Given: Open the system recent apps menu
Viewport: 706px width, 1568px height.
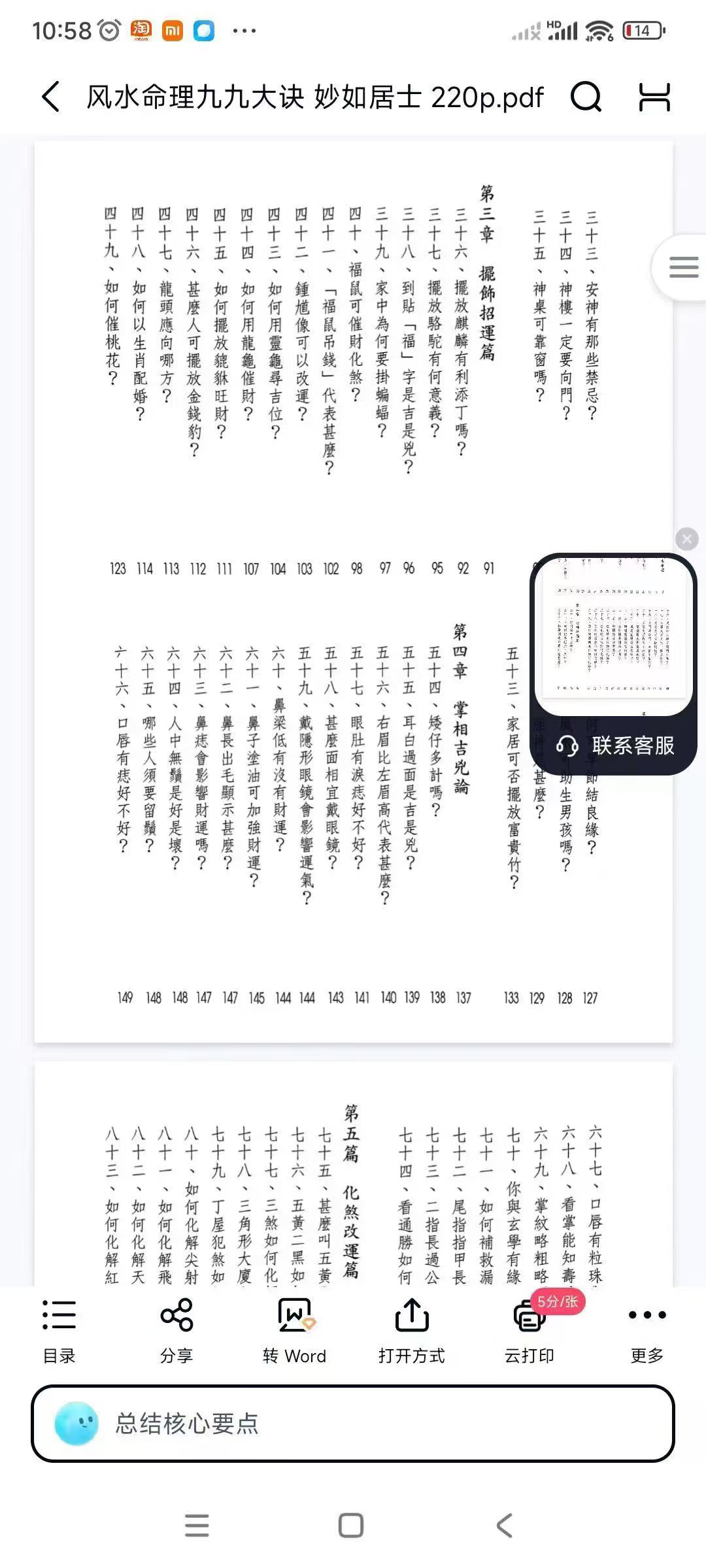Looking at the screenshot, I should (x=197, y=1526).
